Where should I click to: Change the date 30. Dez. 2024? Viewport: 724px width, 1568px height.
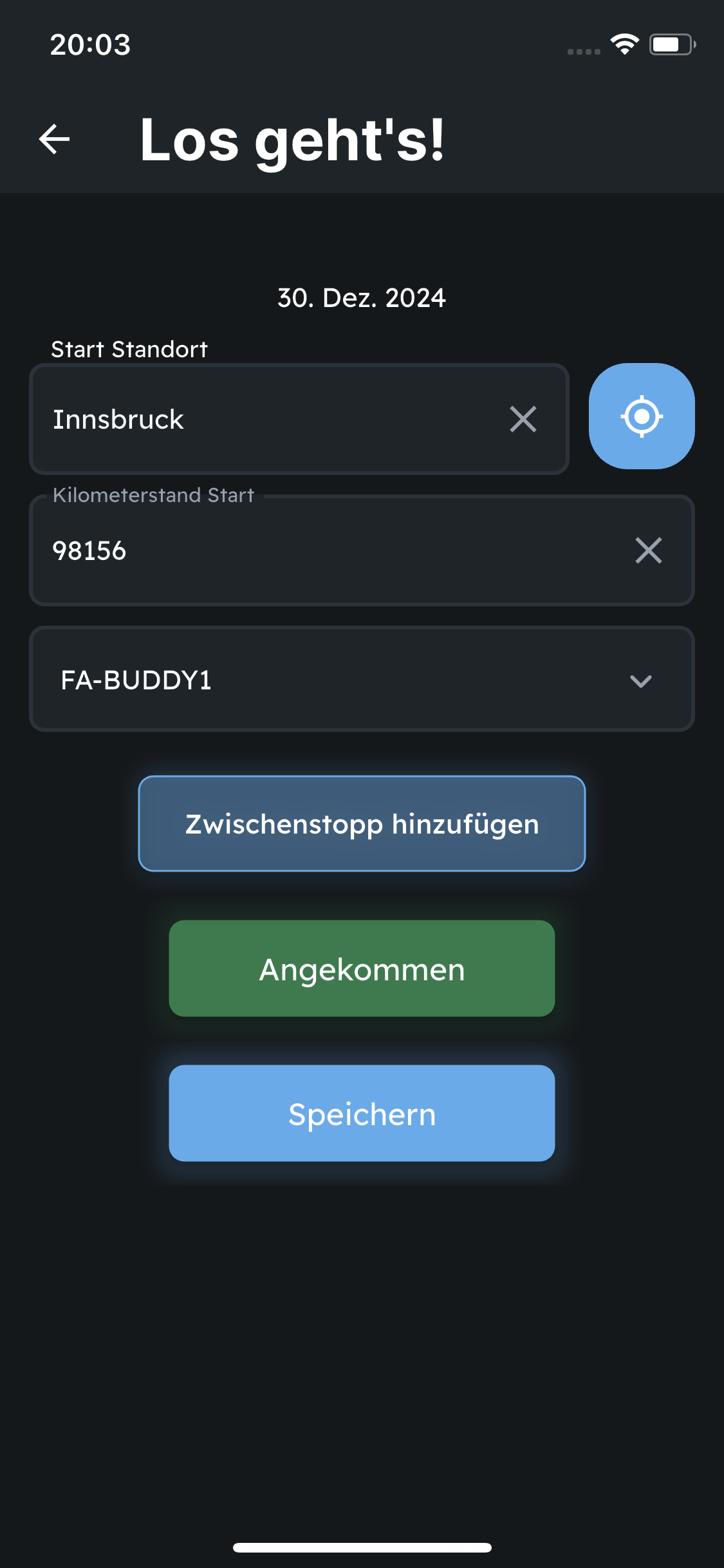tap(362, 298)
